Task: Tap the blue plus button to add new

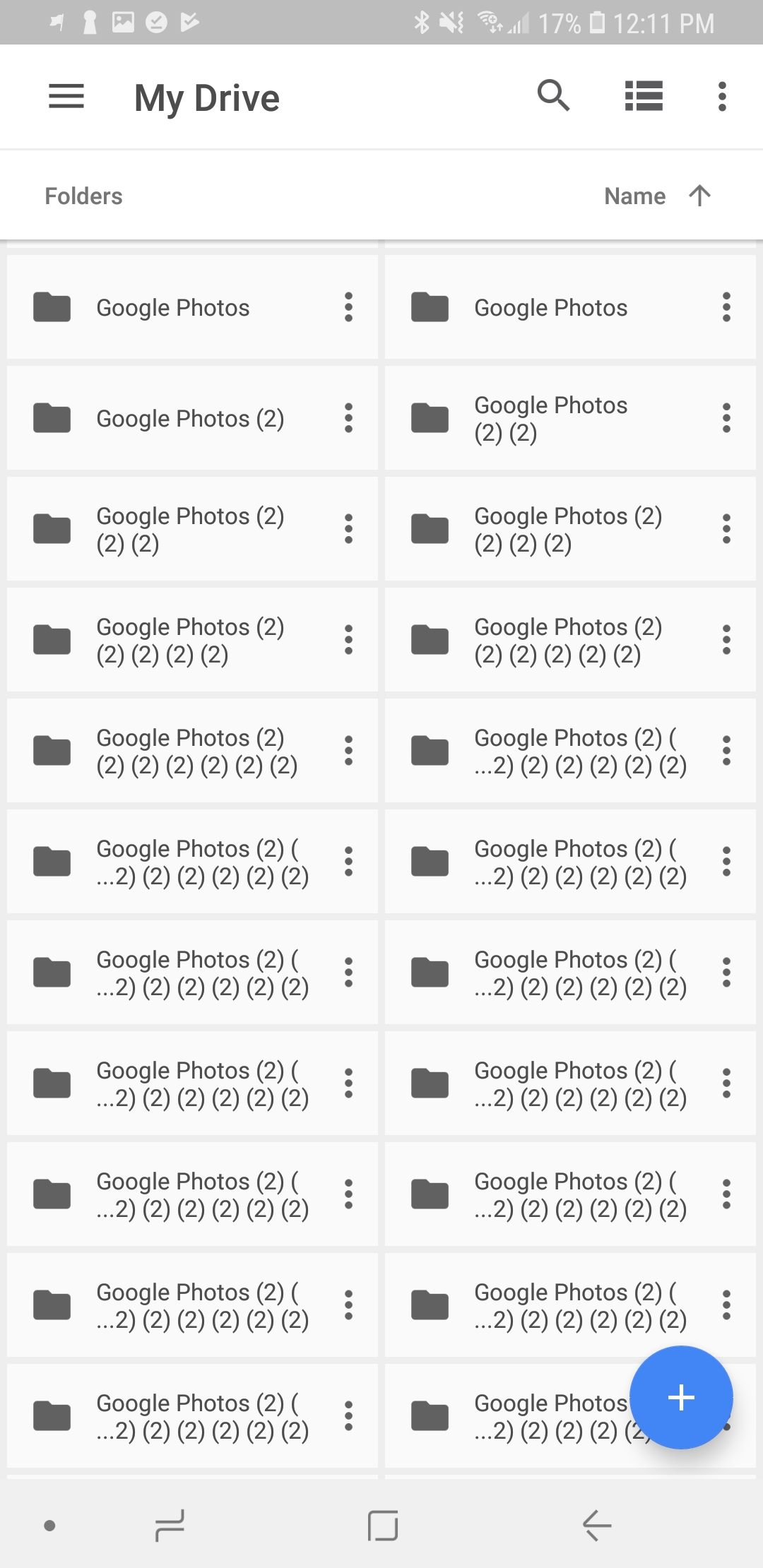Action: (681, 1397)
